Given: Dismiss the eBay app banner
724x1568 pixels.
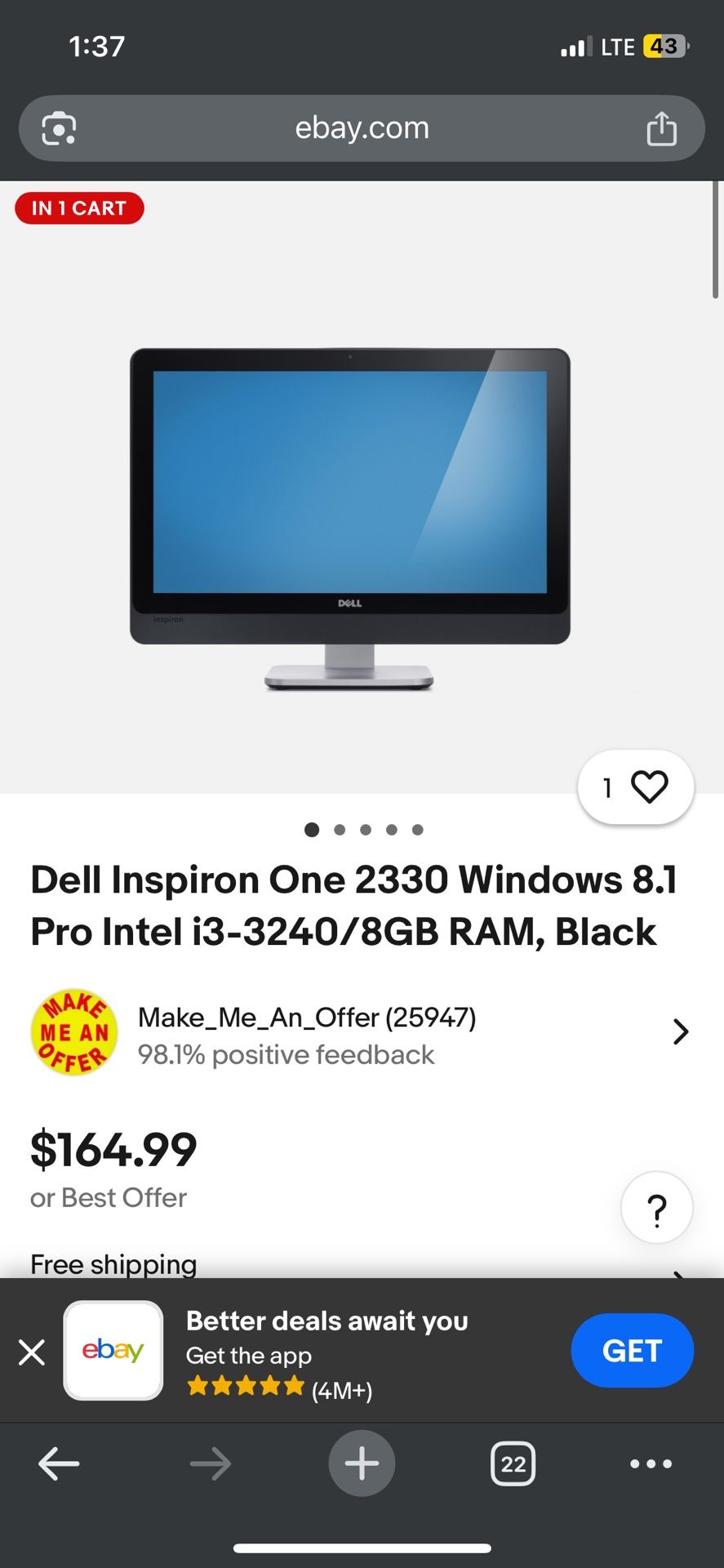Looking at the screenshot, I should (x=32, y=1352).
